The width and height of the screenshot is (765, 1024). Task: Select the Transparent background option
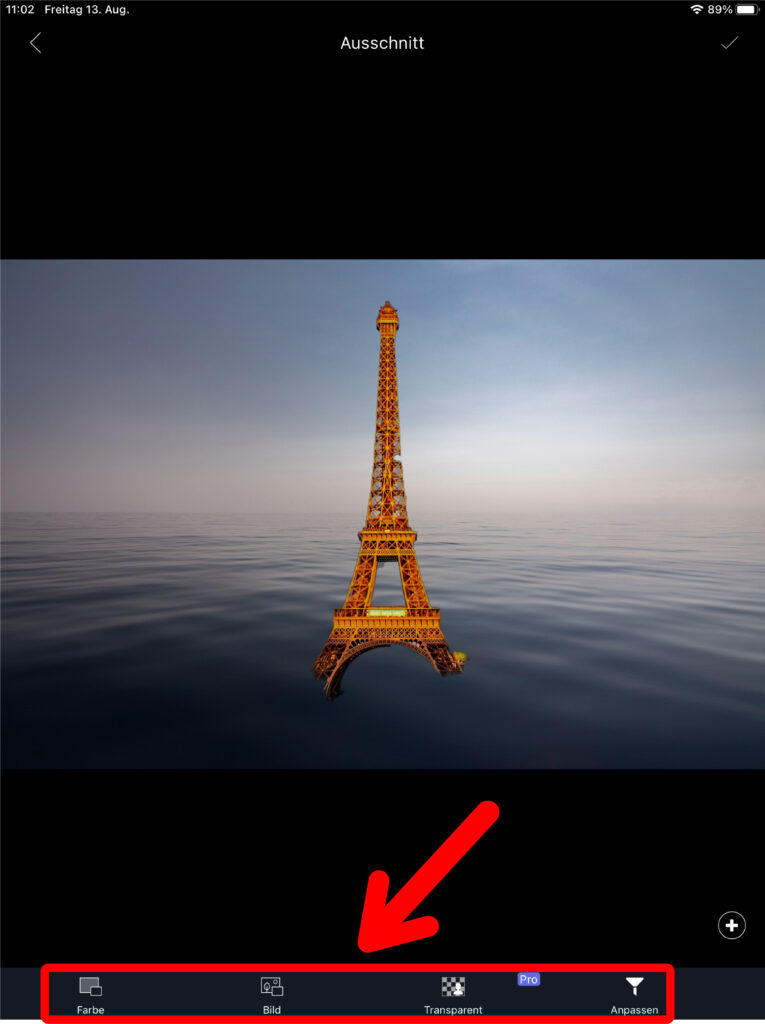[453, 994]
